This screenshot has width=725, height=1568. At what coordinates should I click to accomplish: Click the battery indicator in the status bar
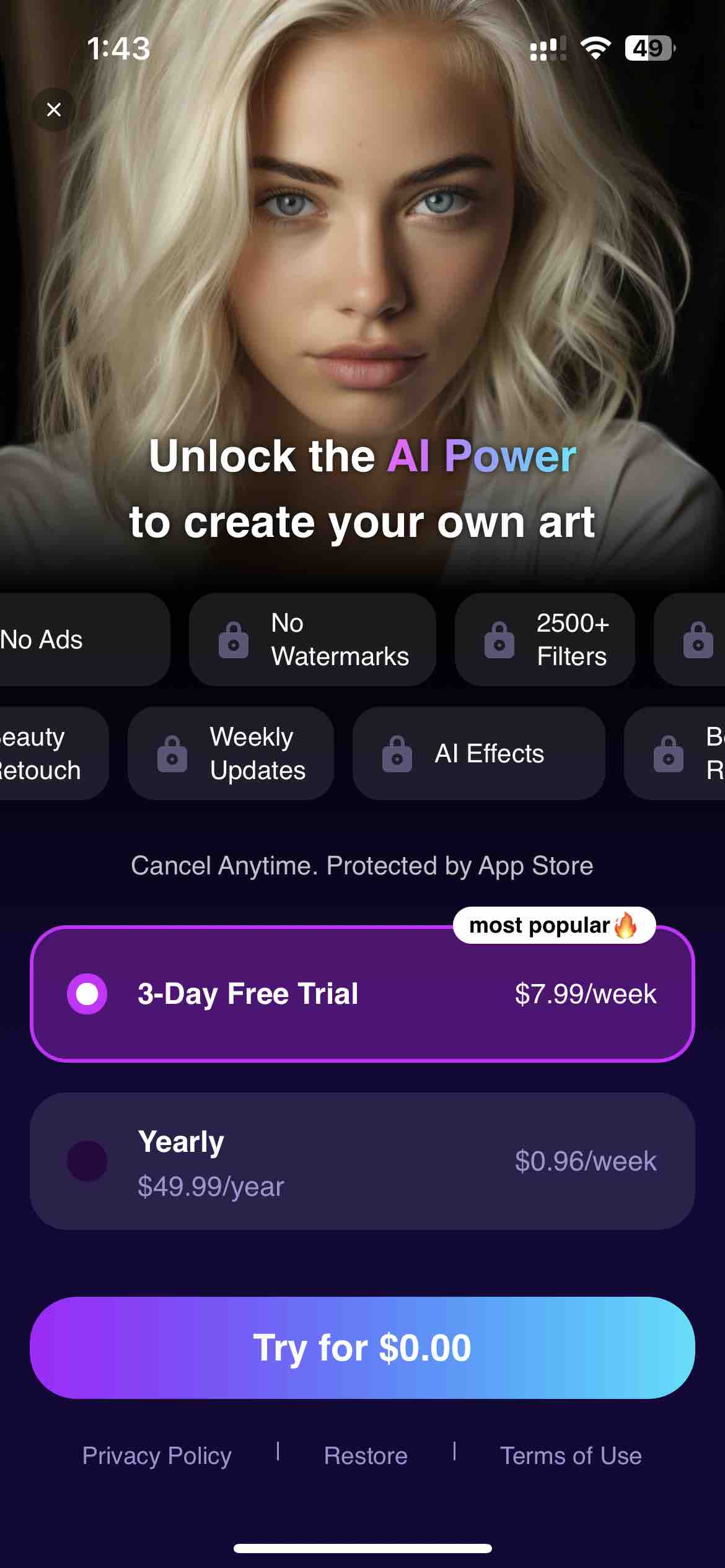click(648, 48)
